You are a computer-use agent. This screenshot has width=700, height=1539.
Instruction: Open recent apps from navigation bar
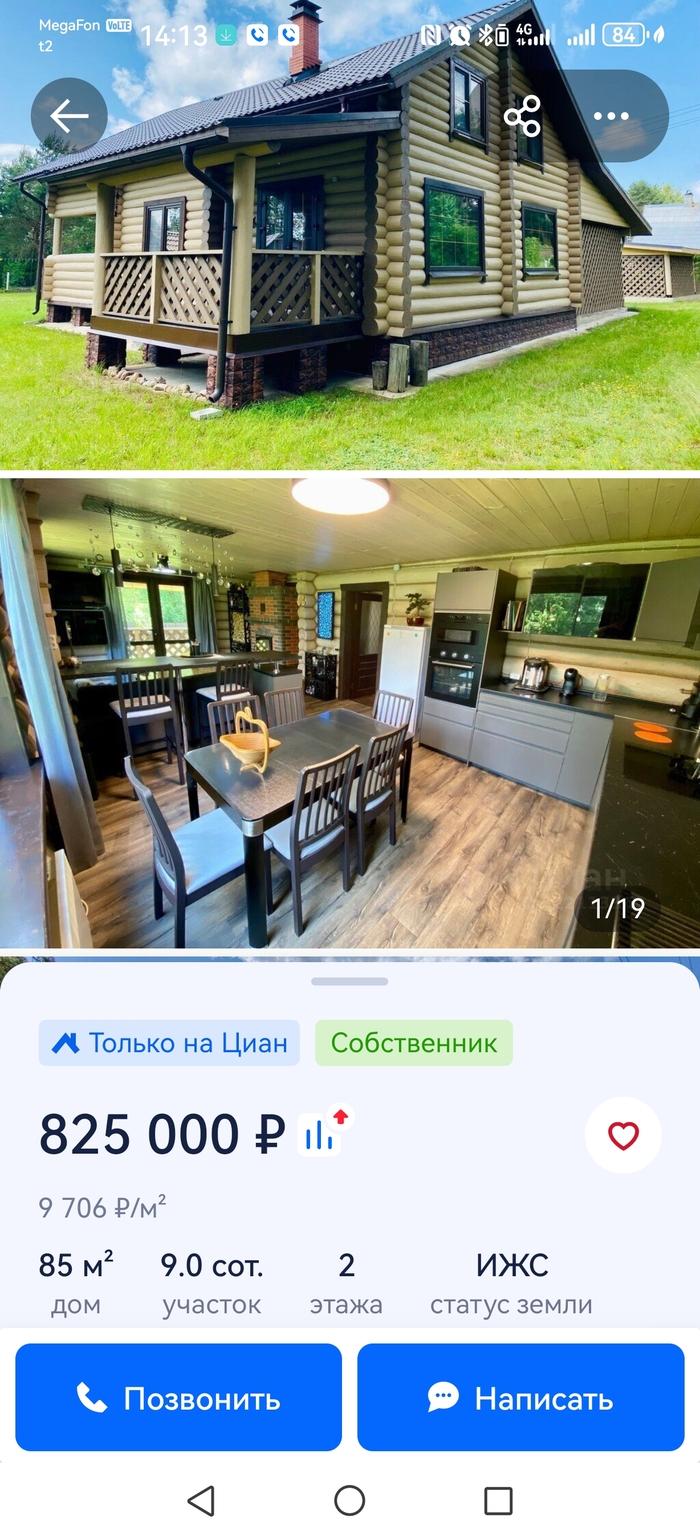tap(497, 1500)
